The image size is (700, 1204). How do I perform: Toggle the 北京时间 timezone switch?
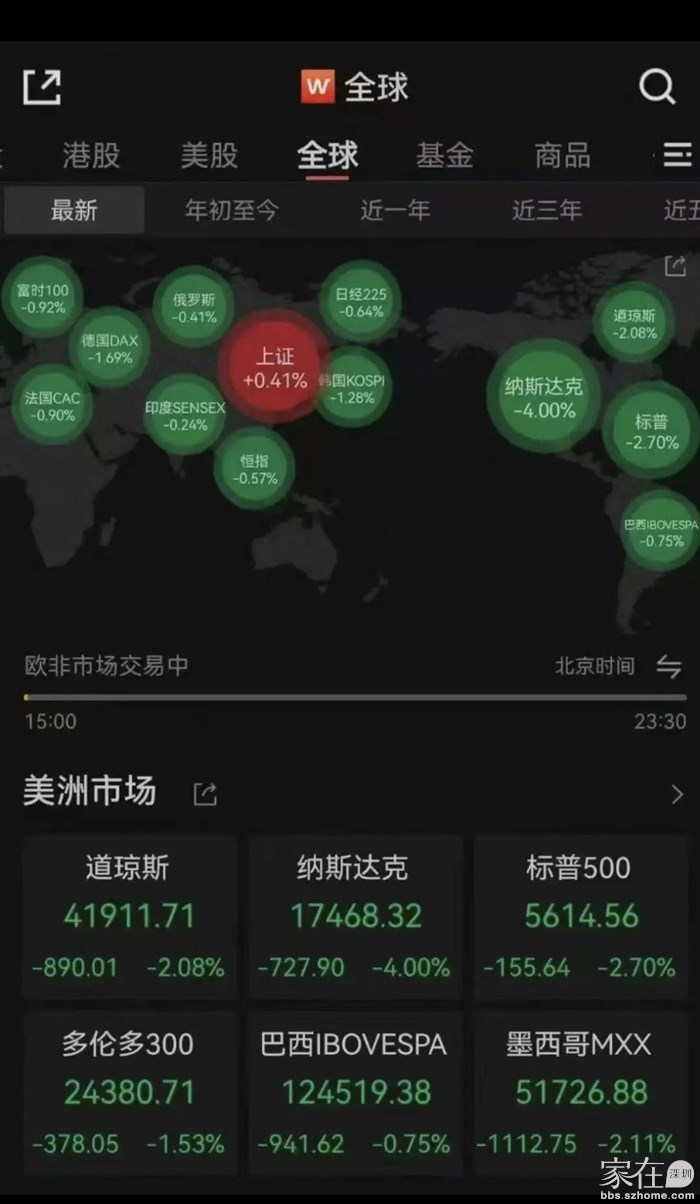point(668,666)
